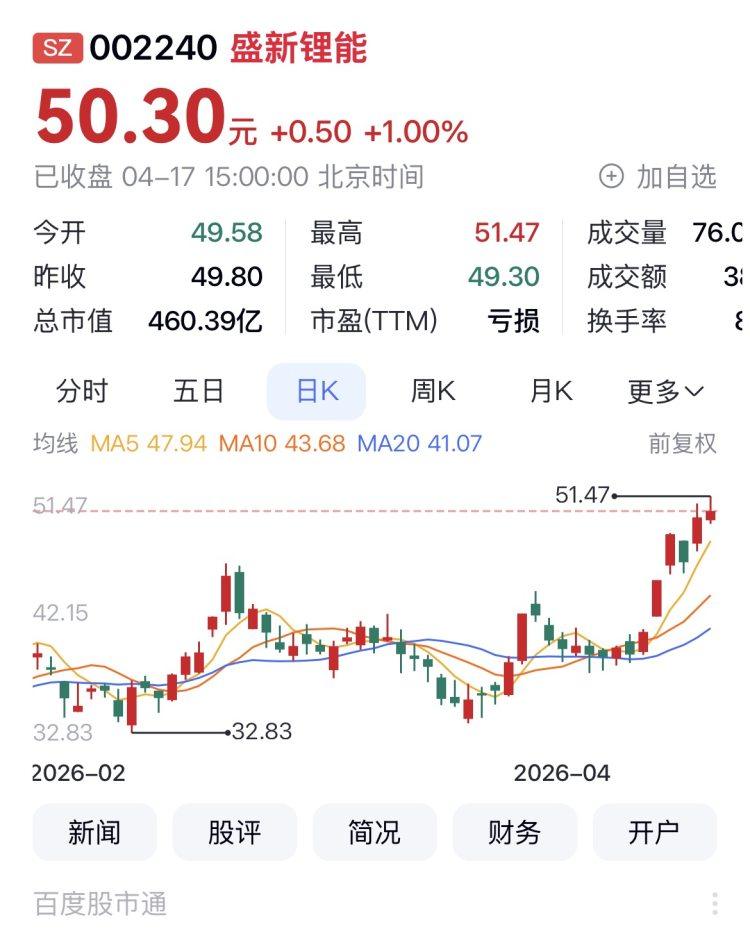Show the 月K chart view
The image size is (750, 938).
pyautogui.click(x=551, y=391)
